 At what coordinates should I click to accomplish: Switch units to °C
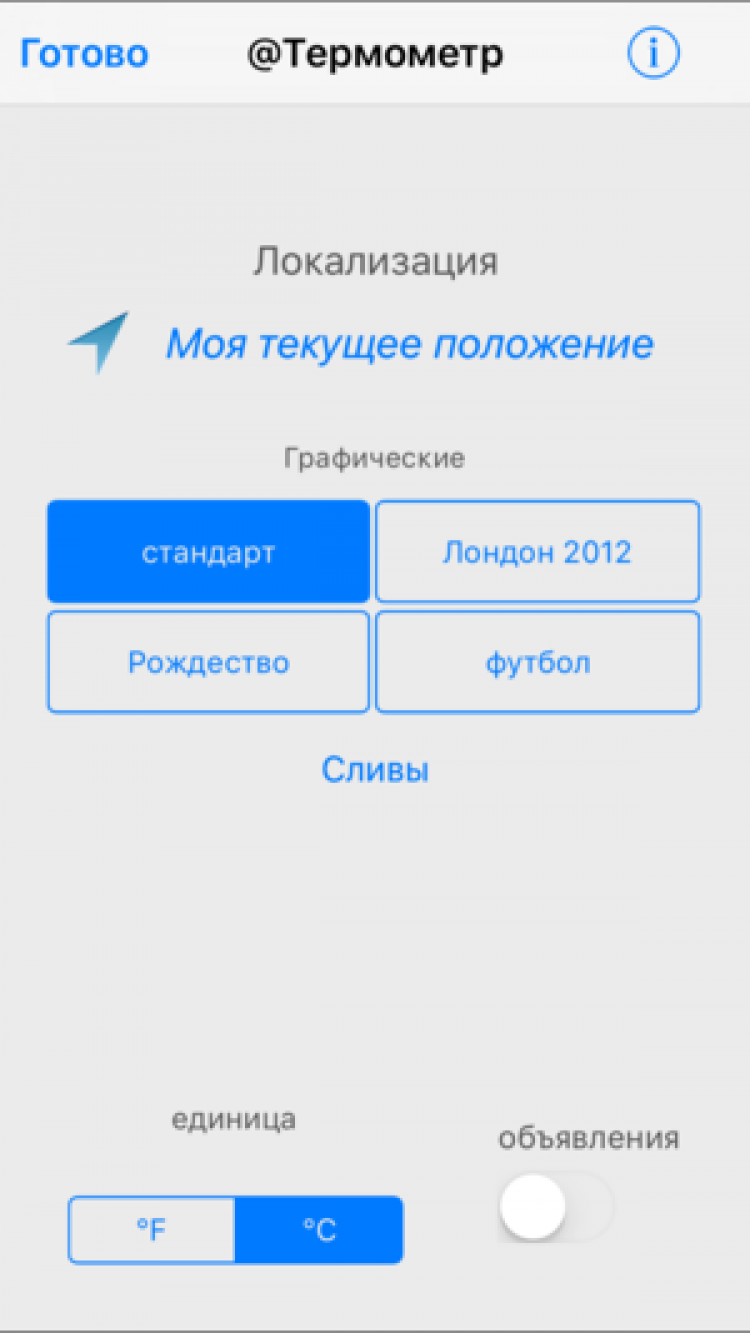pyautogui.click(x=319, y=1230)
